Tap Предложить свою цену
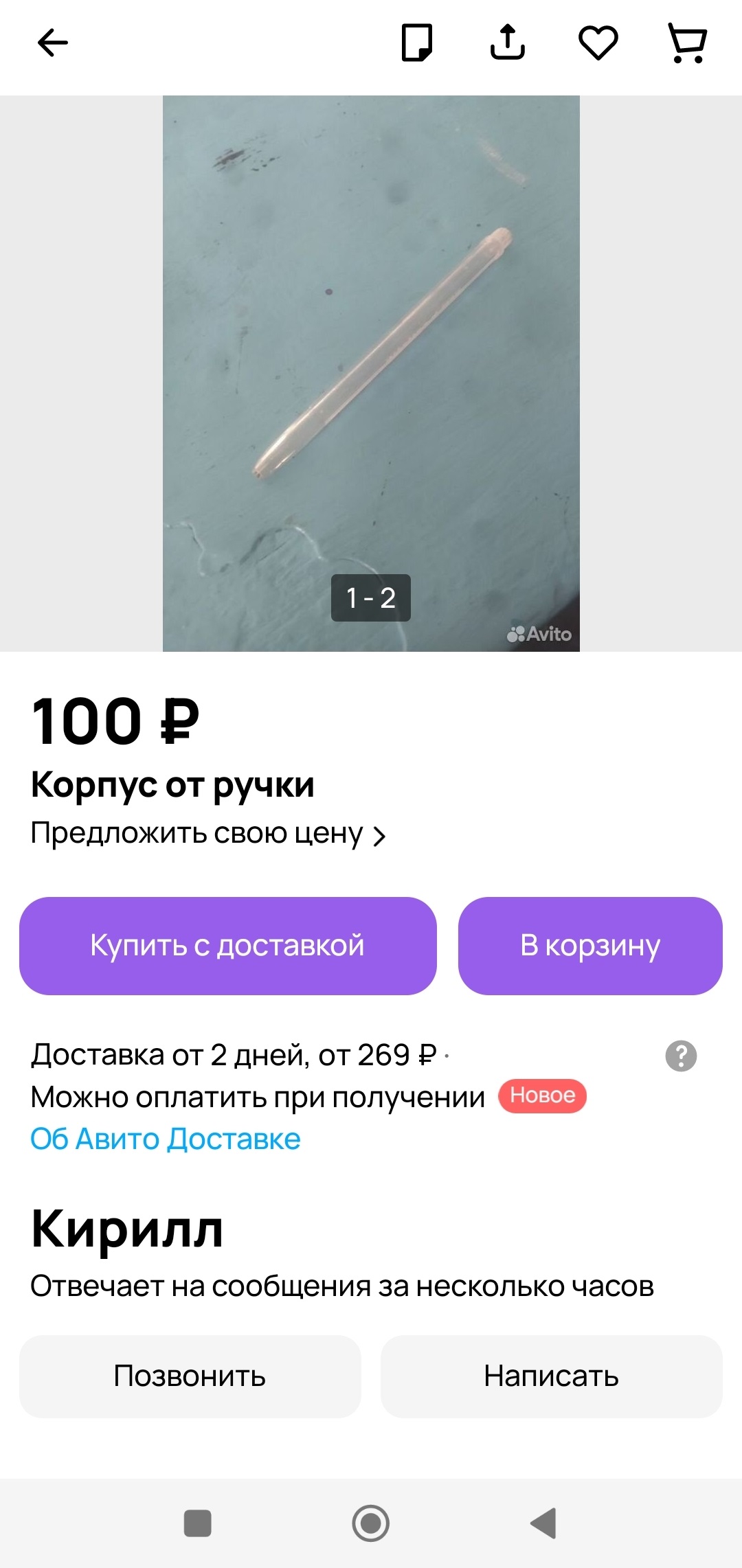The image size is (742, 1568). coord(208,834)
